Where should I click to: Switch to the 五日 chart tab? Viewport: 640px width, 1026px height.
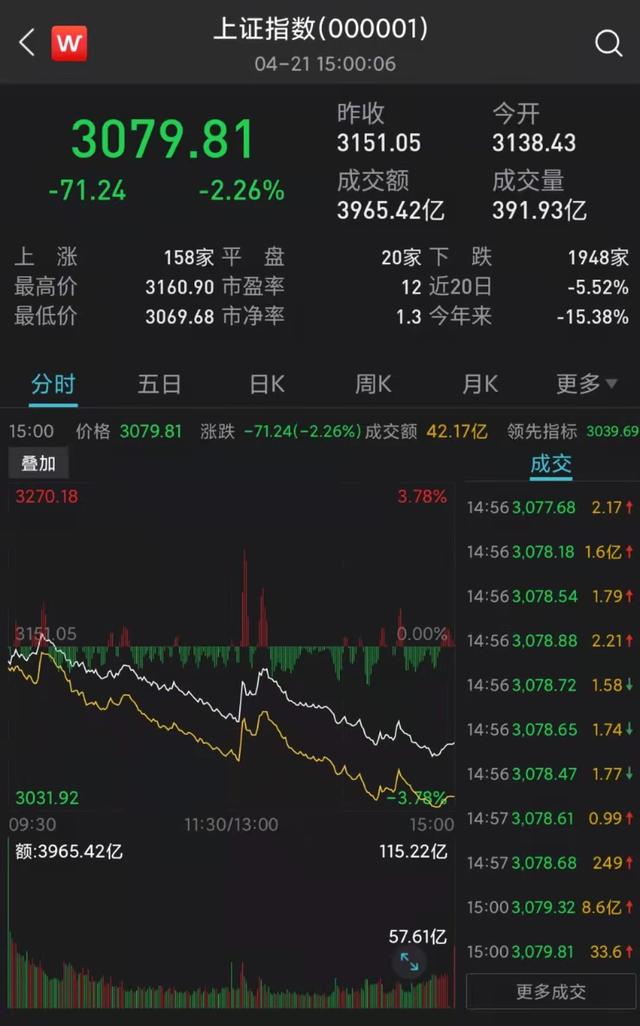pyautogui.click(x=159, y=383)
